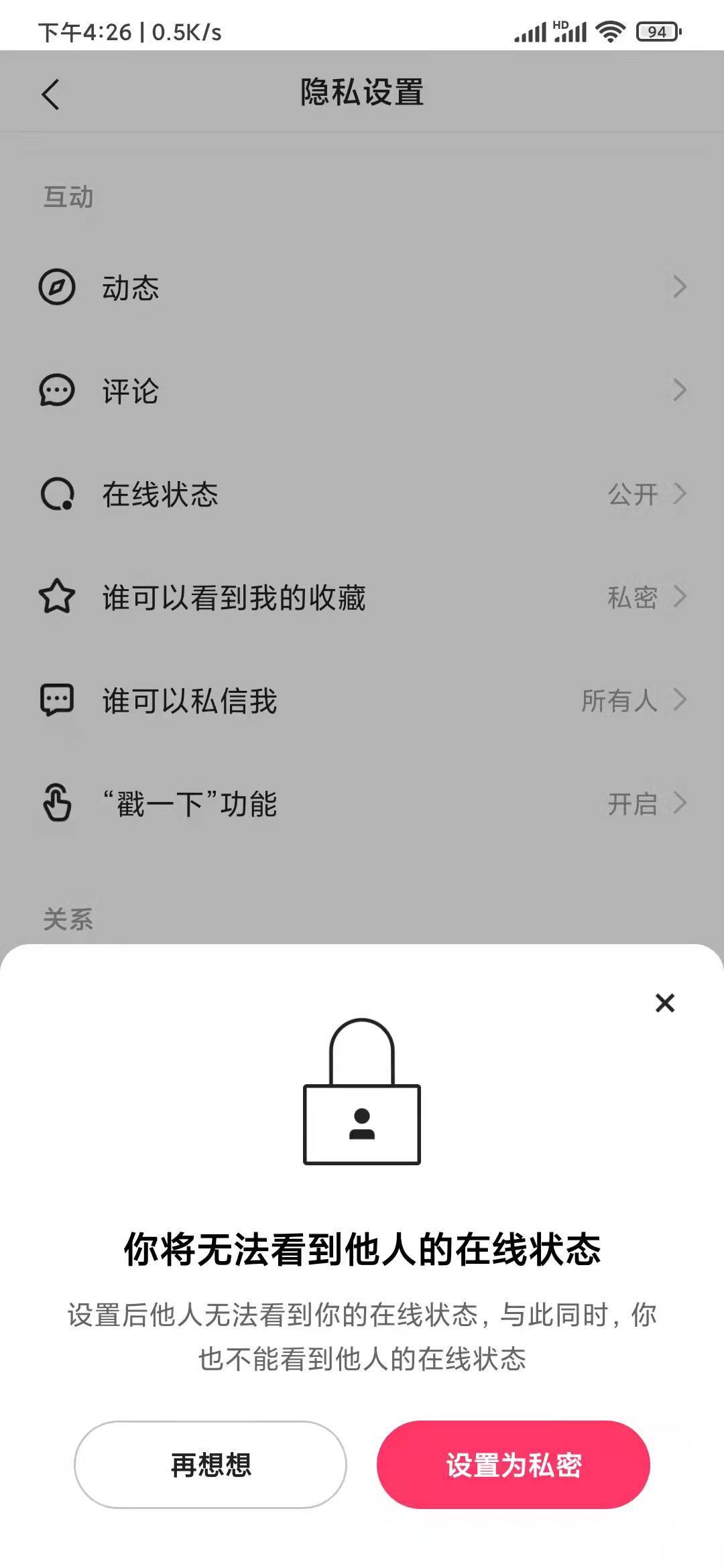Open the 隐私设置 title area
The image size is (724, 1568).
(x=362, y=94)
